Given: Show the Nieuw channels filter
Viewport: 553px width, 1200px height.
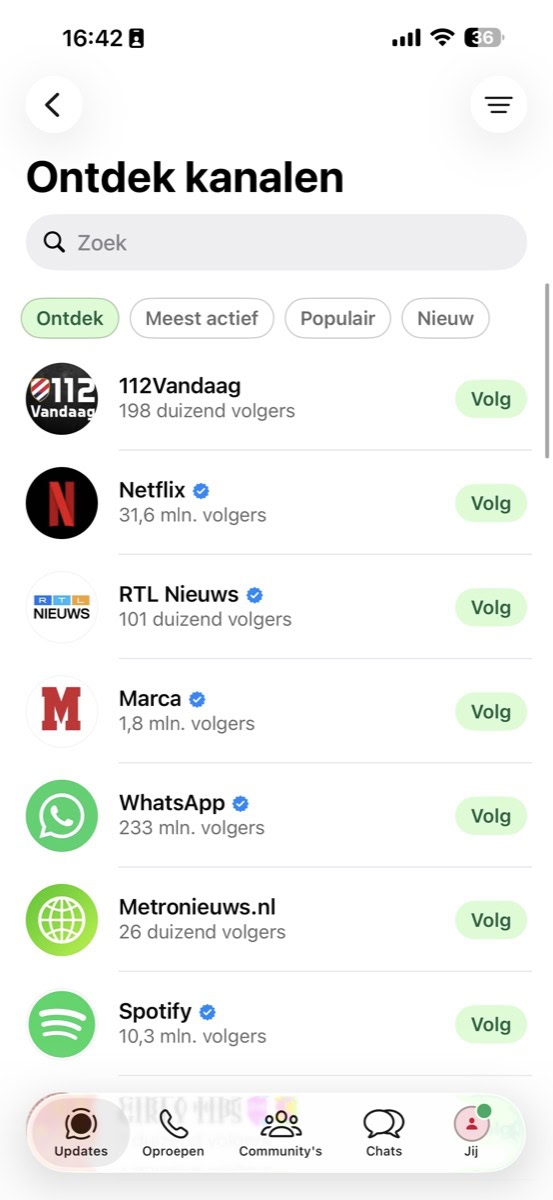Looking at the screenshot, I should tap(445, 319).
